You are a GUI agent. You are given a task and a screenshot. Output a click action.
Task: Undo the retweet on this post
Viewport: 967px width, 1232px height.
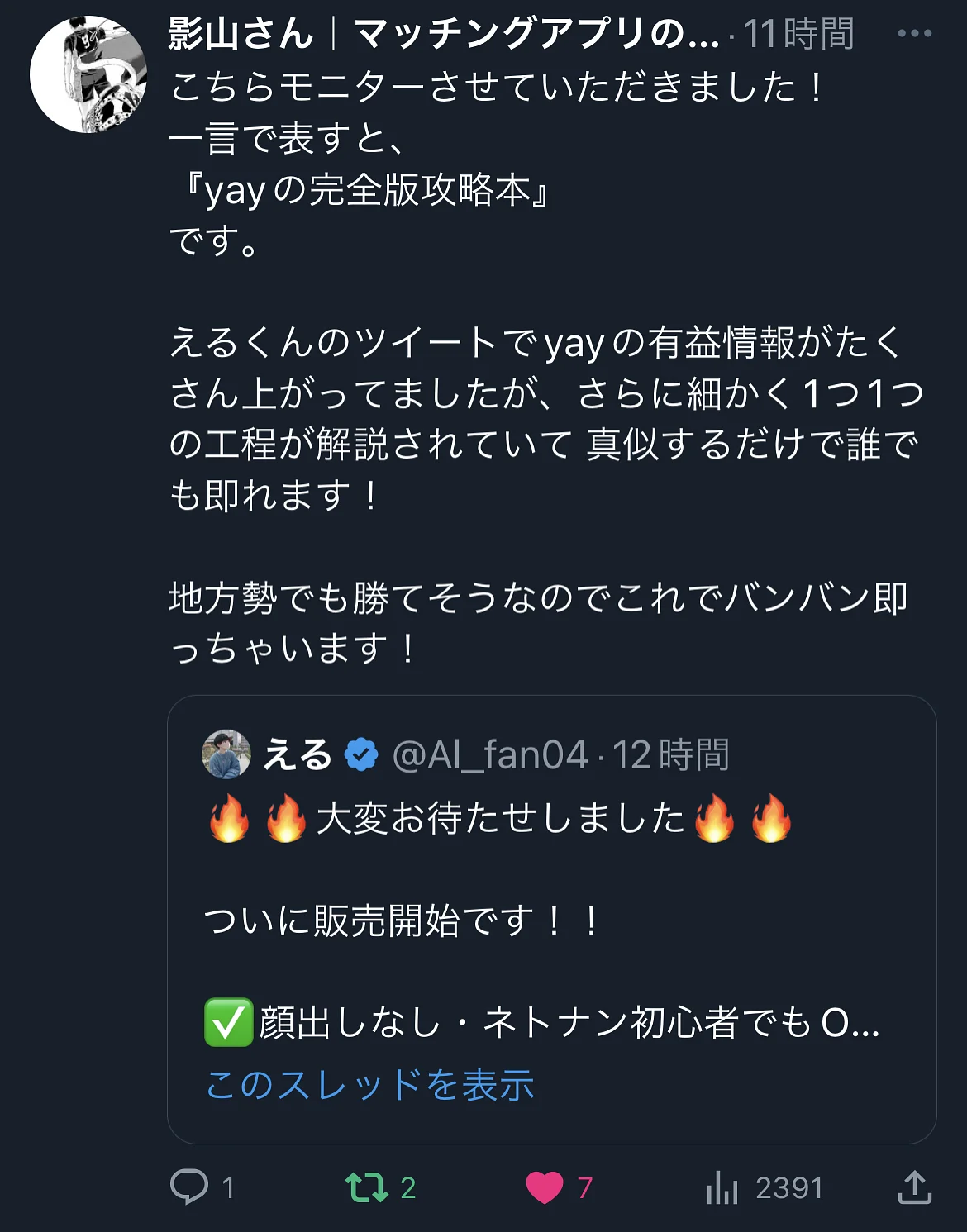pyautogui.click(x=367, y=1187)
